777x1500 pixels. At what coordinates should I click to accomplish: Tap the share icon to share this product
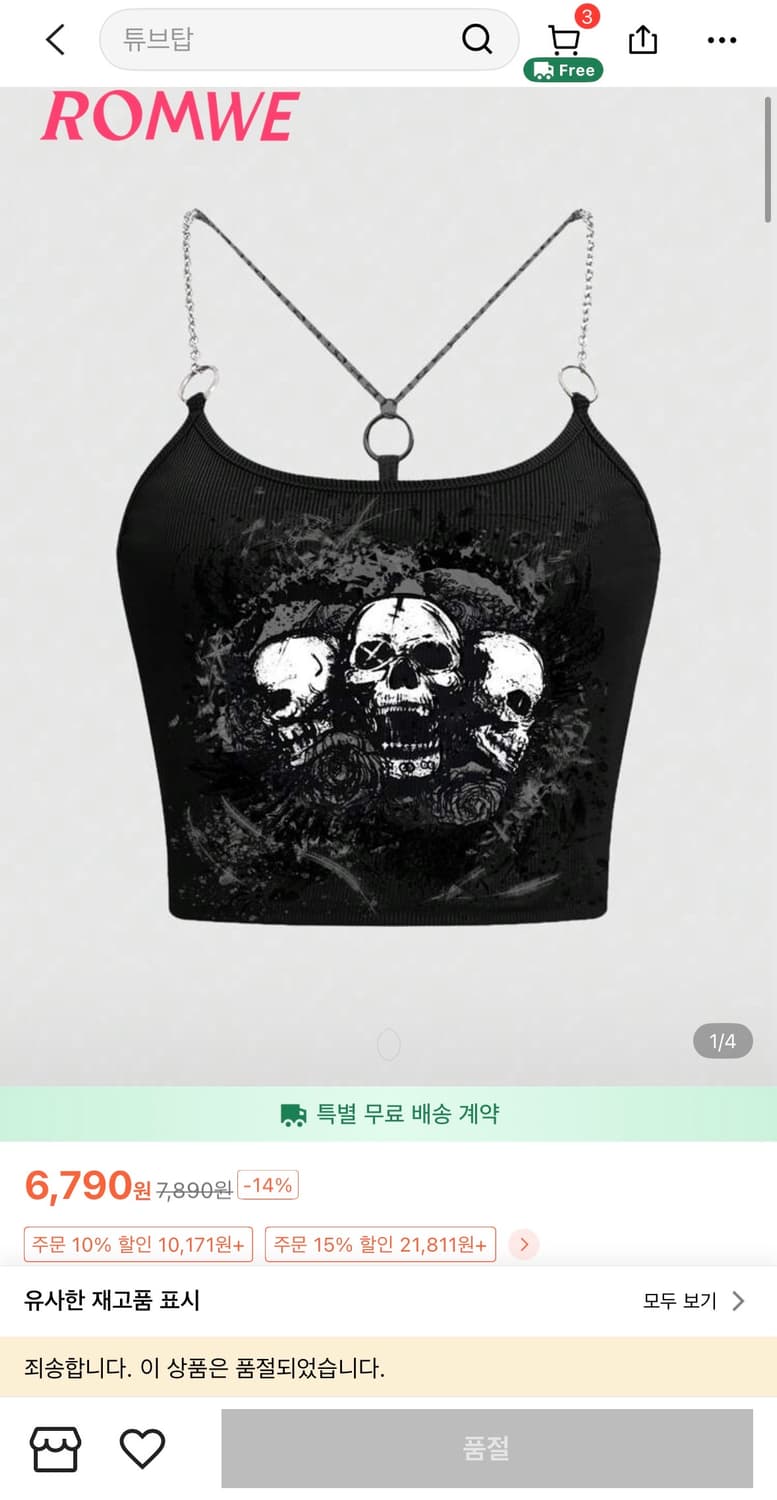coord(641,40)
